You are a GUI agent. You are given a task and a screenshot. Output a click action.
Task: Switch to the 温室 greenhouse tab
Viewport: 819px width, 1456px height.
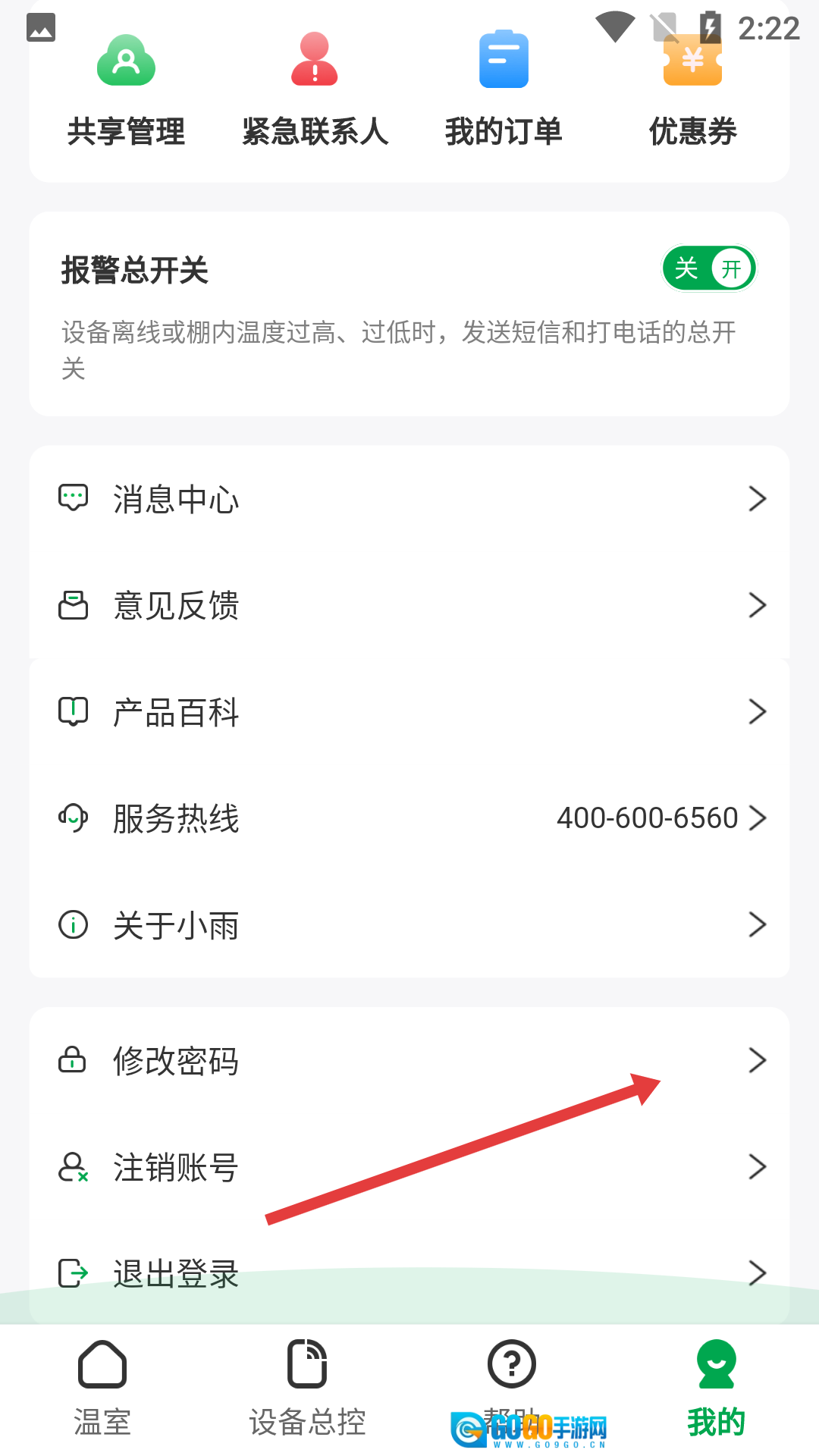click(102, 1388)
